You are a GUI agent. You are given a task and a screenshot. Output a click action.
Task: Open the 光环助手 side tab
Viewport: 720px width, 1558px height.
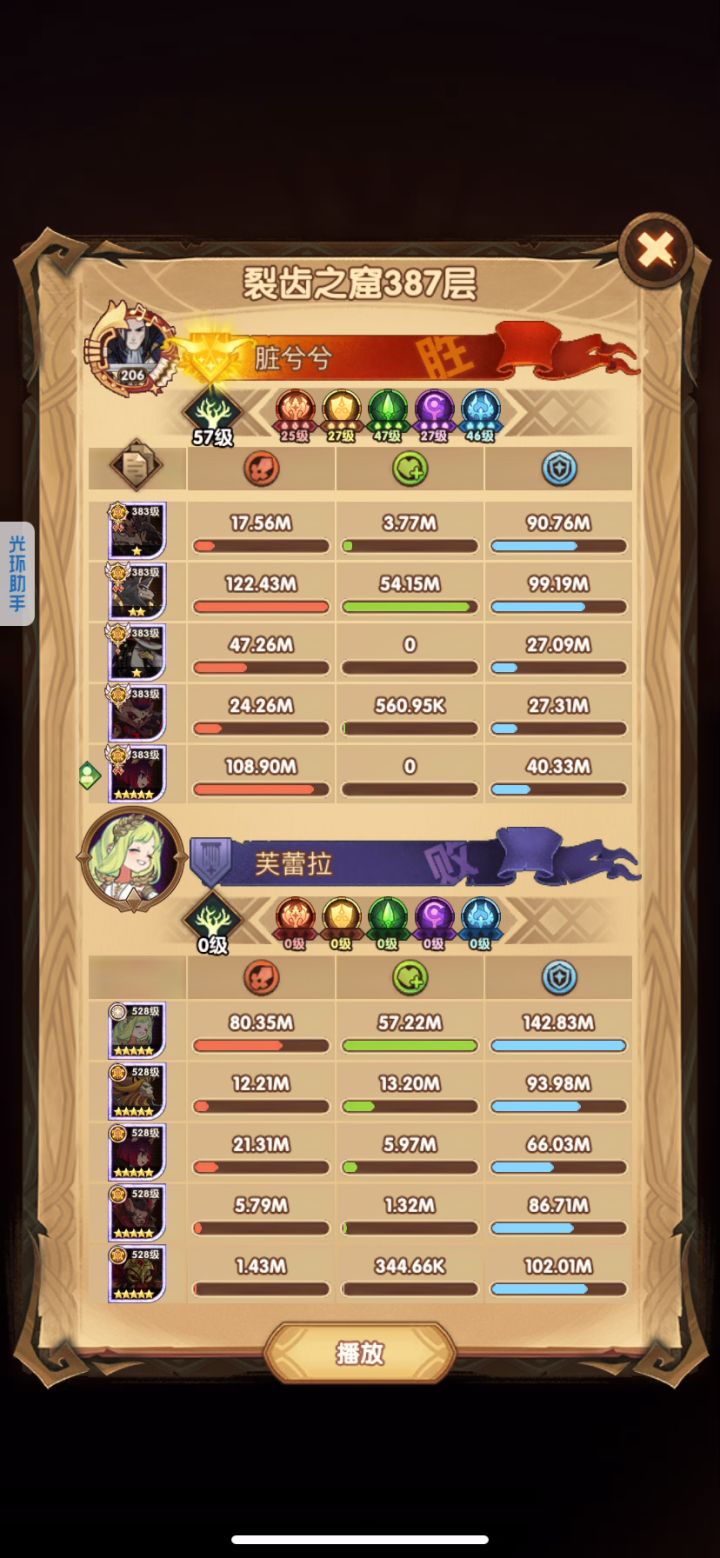pyautogui.click(x=16, y=573)
